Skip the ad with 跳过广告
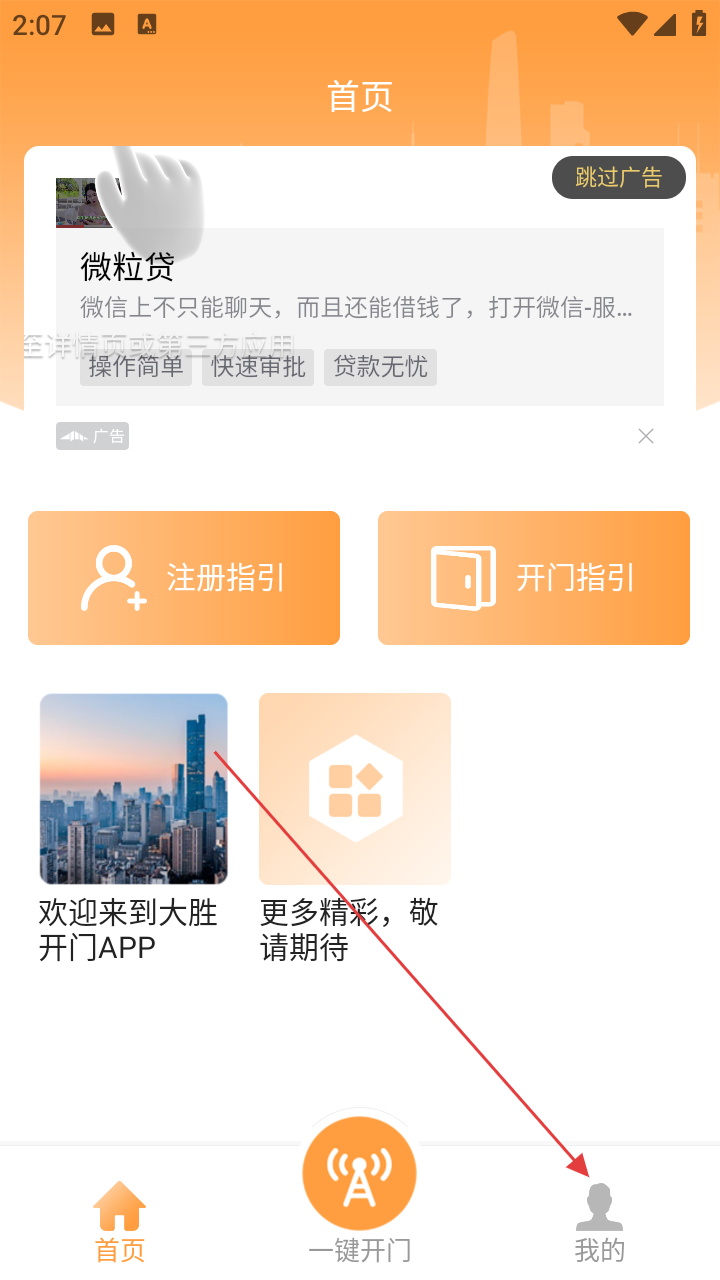The image size is (720, 1280). 618,178
